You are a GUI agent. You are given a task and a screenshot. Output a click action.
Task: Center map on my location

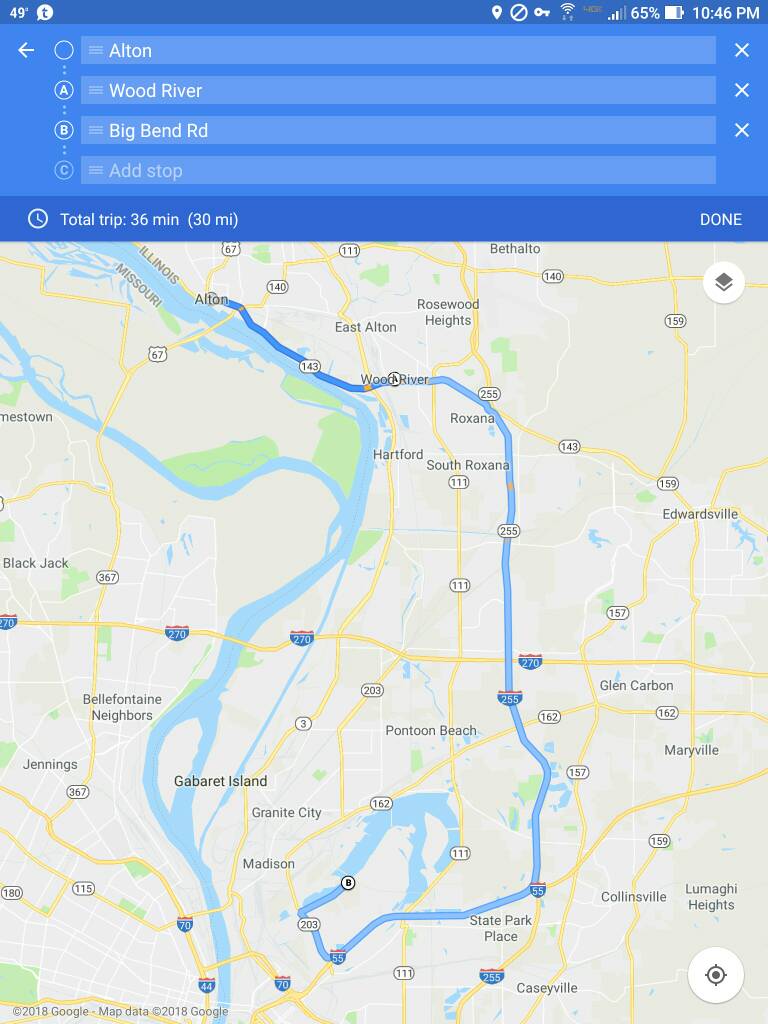pyautogui.click(x=715, y=974)
